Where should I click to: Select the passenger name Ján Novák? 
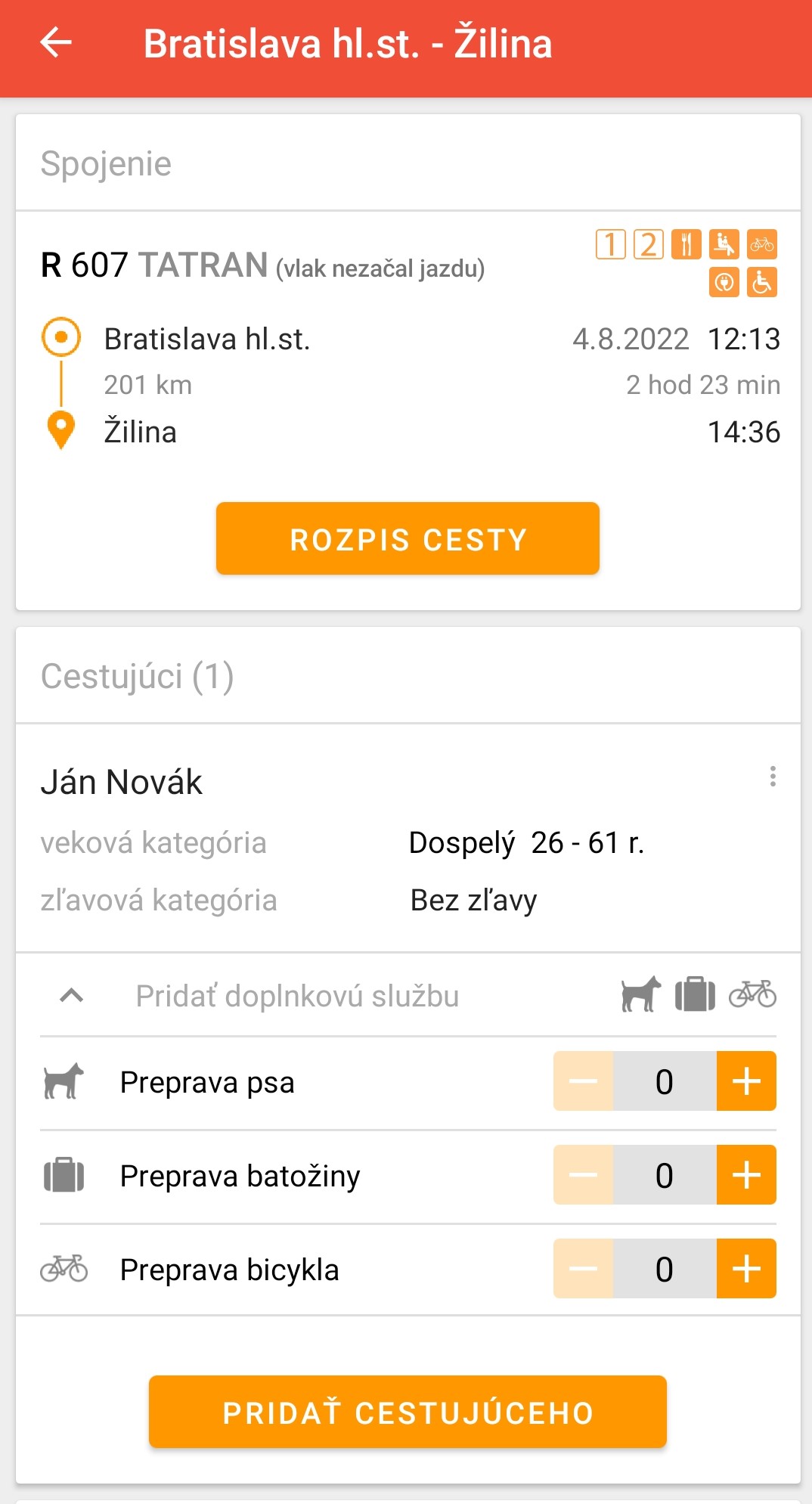(x=122, y=782)
